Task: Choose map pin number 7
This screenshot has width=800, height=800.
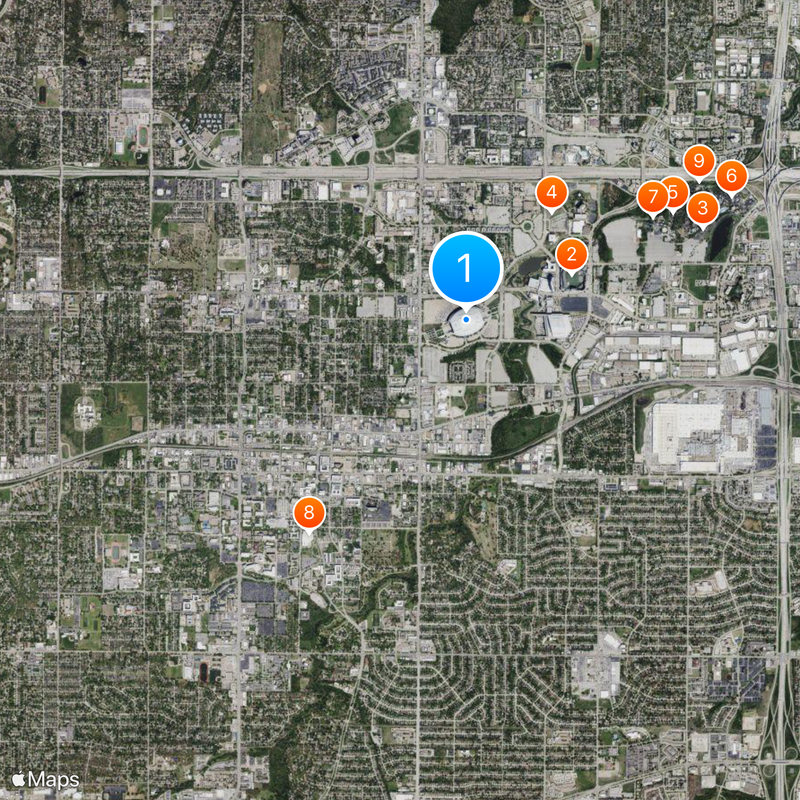Action: 653,196
